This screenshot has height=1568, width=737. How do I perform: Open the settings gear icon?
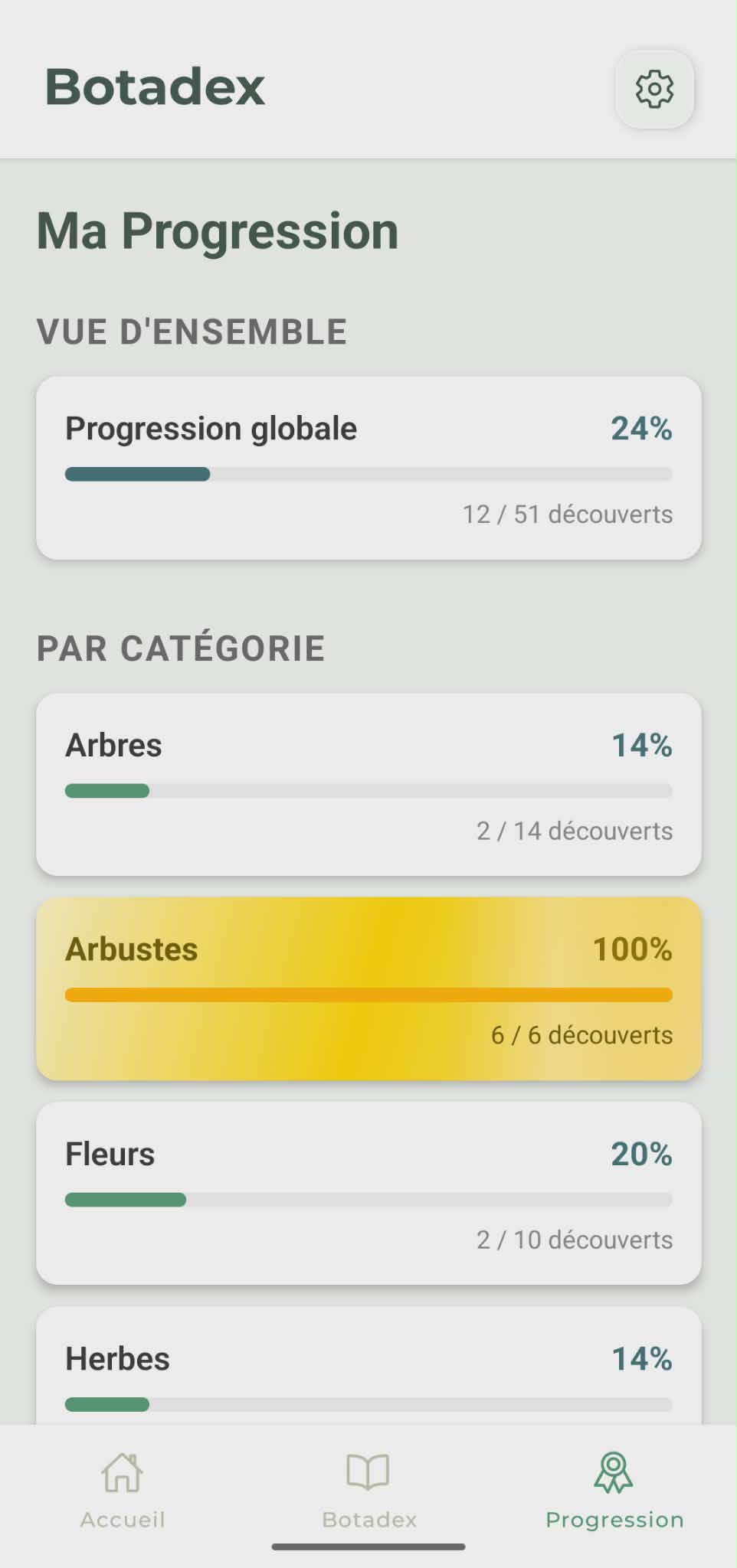pyautogui.click(x=653, y=90)
